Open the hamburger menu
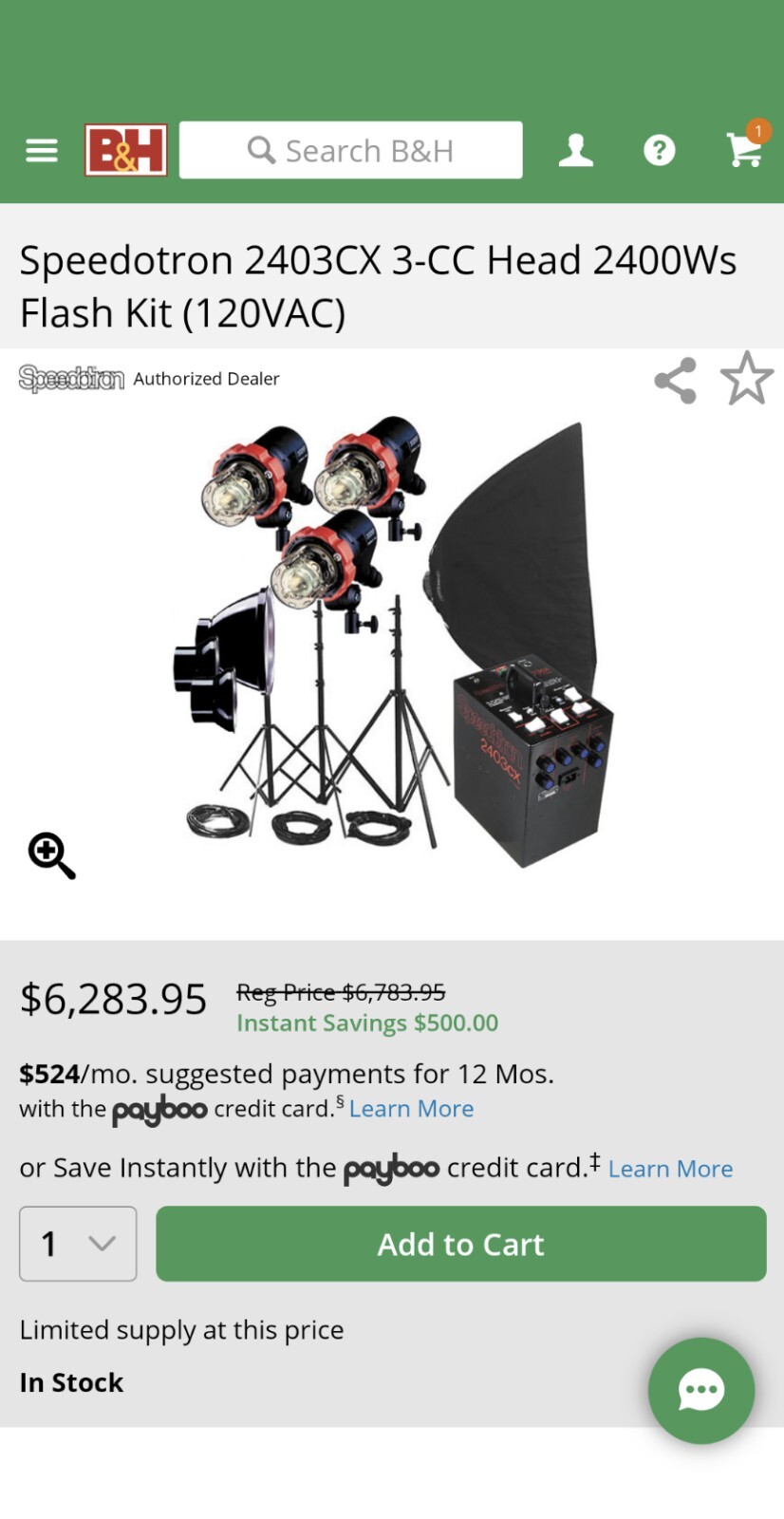 tap(42, 150)
